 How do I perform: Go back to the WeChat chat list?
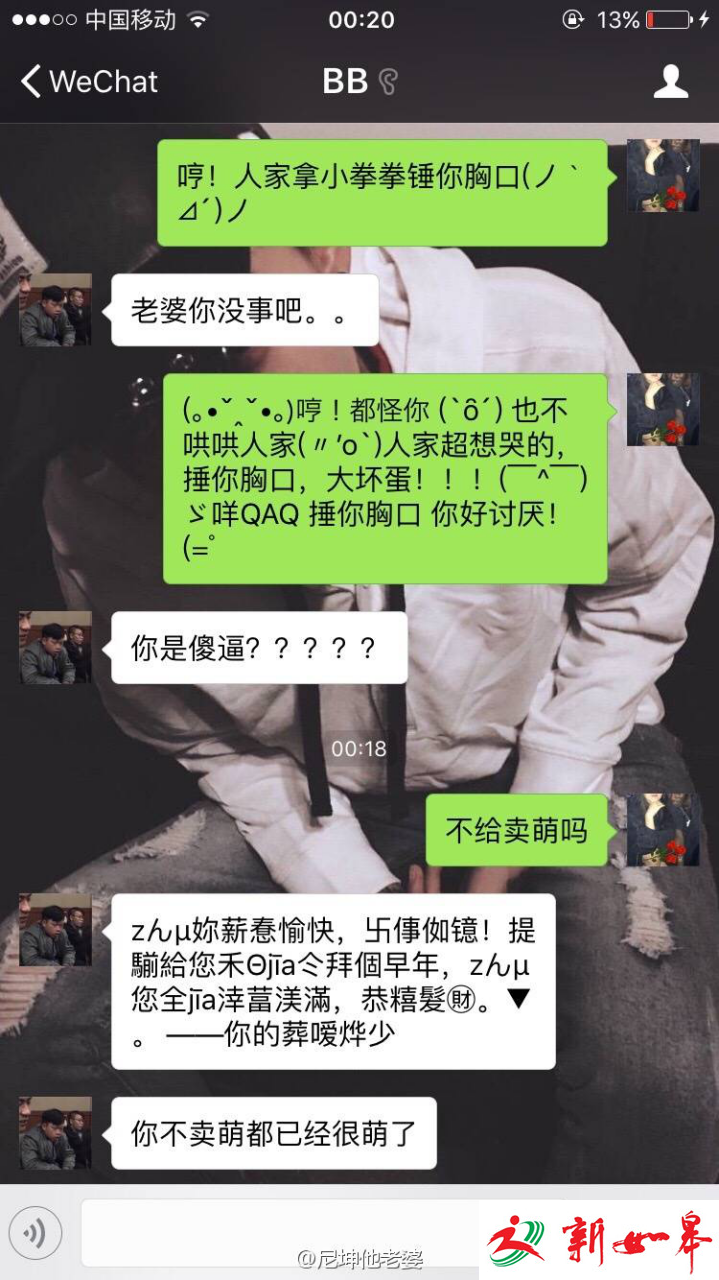point(88,82)
